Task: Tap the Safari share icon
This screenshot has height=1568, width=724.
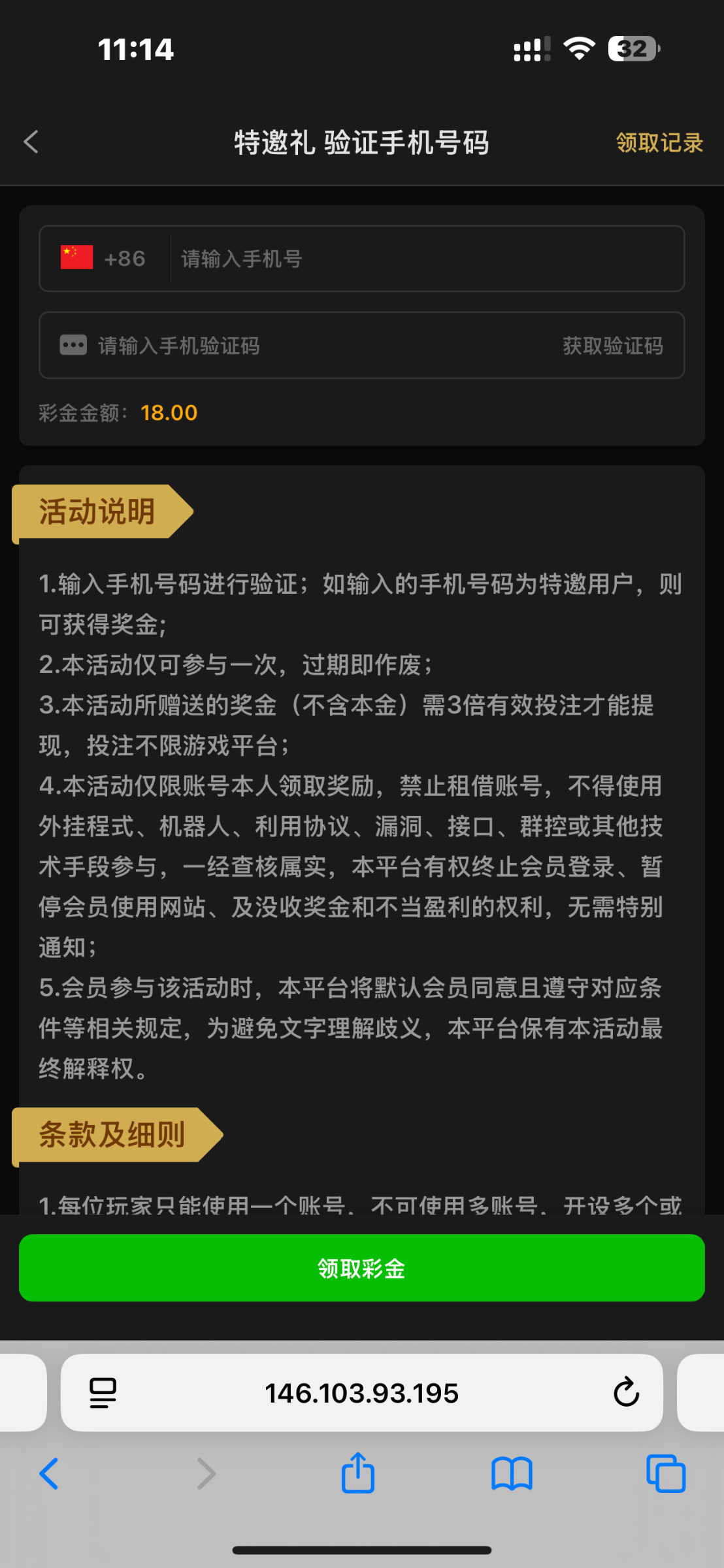Action: tap(357, 1473)
